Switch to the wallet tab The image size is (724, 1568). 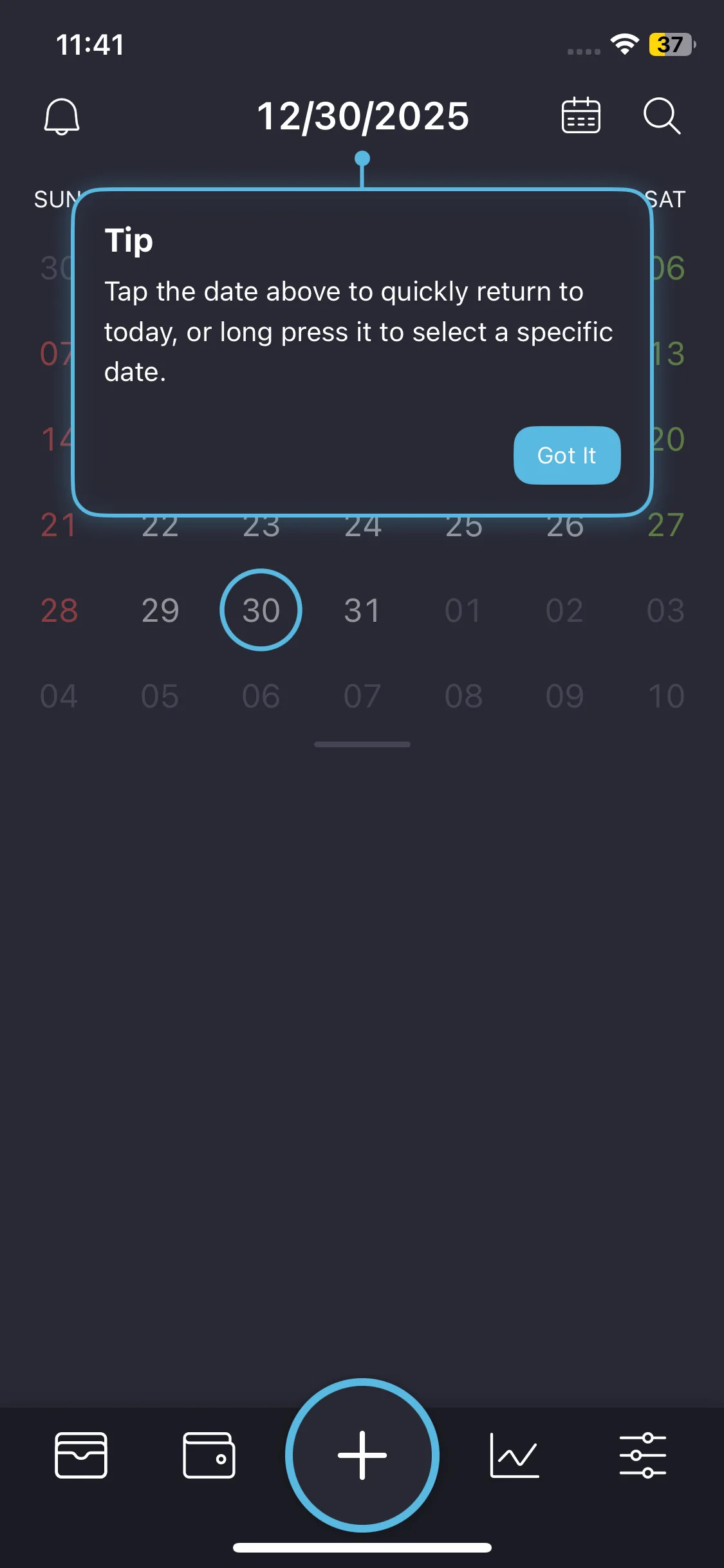[209, 1455]
